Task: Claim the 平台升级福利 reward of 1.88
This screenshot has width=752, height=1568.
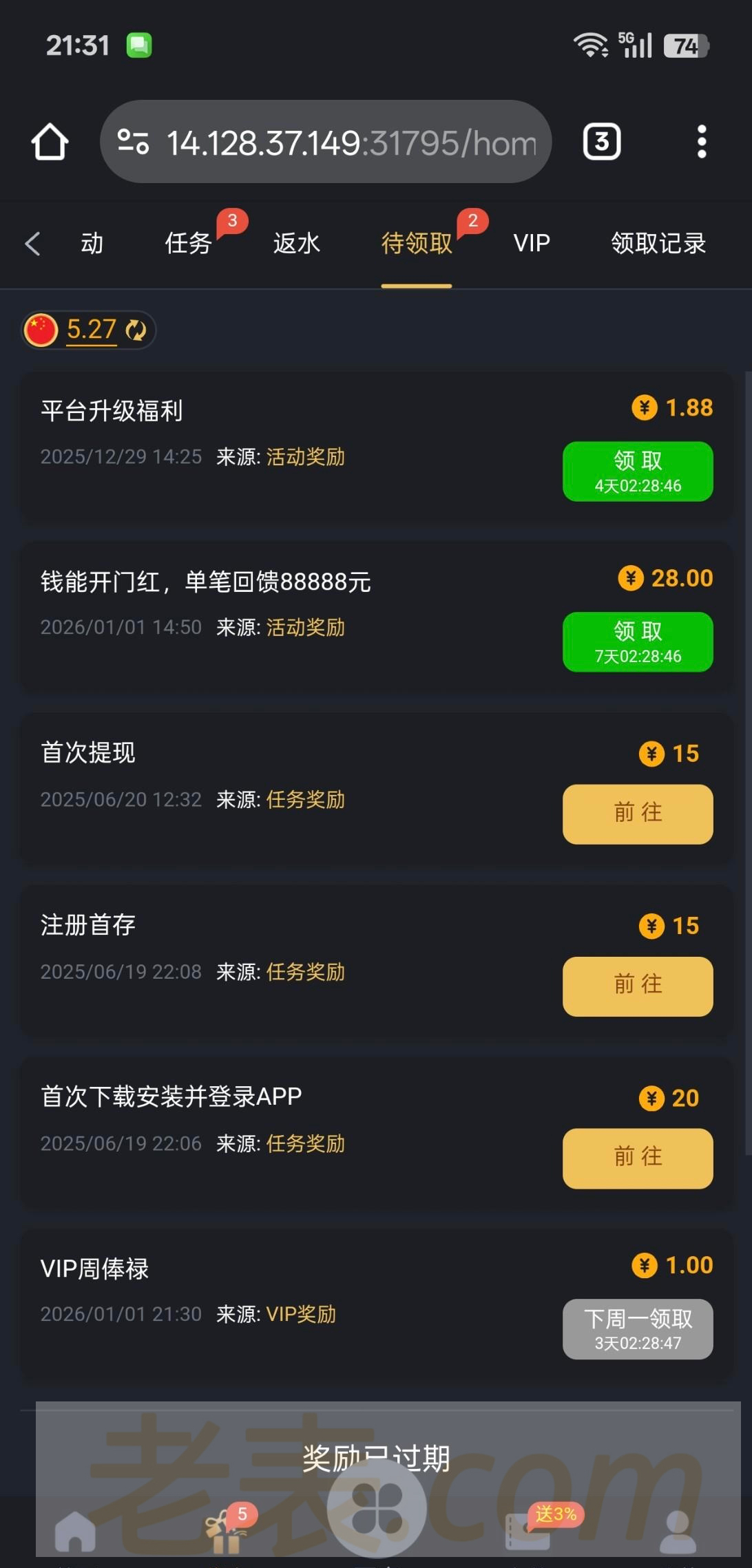Action: point(638,472)
